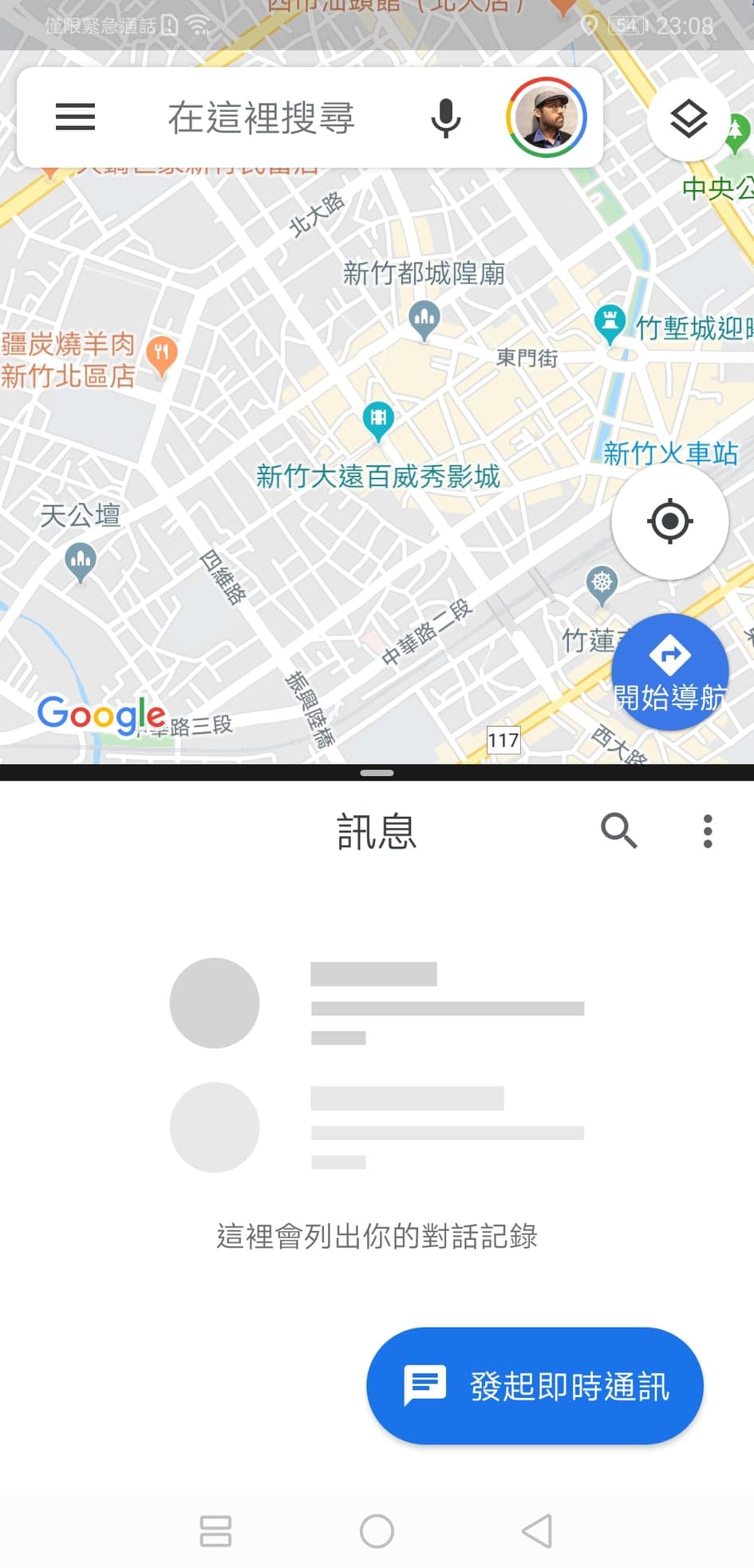The image size is (754, 1568).
Task: Open the map layers button
Action: point(688,120)
